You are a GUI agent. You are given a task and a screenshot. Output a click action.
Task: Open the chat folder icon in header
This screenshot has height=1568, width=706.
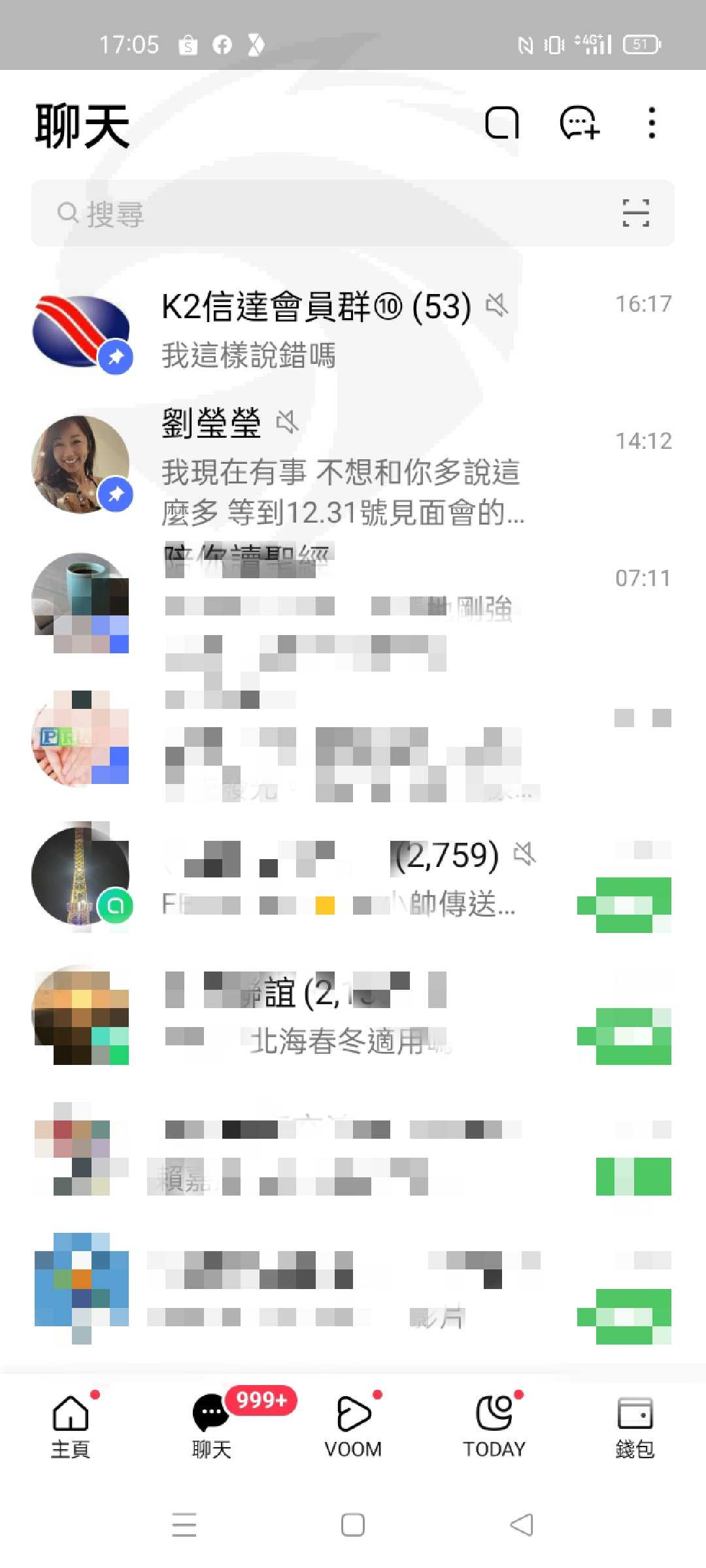502,123
